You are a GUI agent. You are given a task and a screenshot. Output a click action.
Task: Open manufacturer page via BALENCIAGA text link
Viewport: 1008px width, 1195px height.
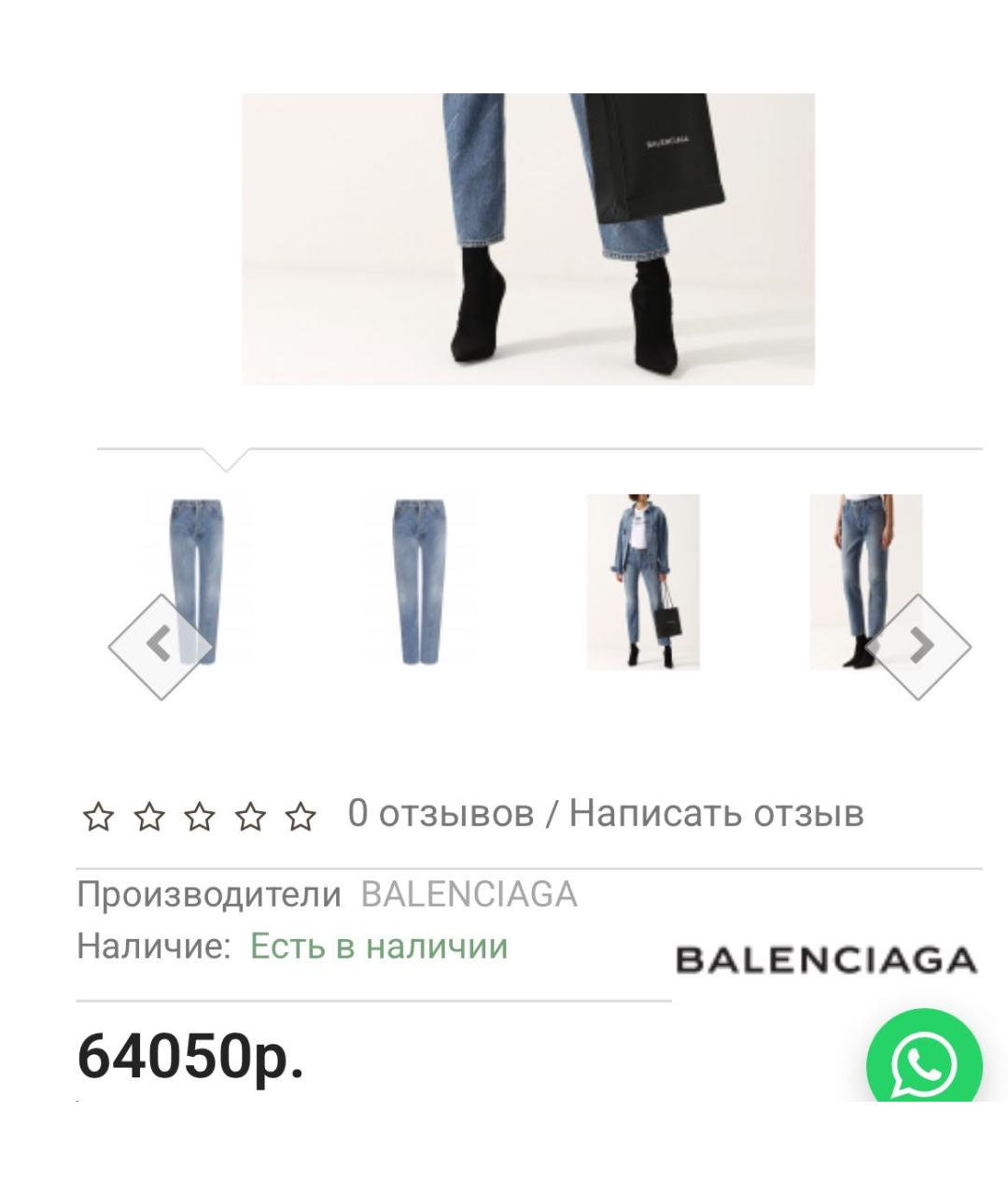[x=469, y=893]
